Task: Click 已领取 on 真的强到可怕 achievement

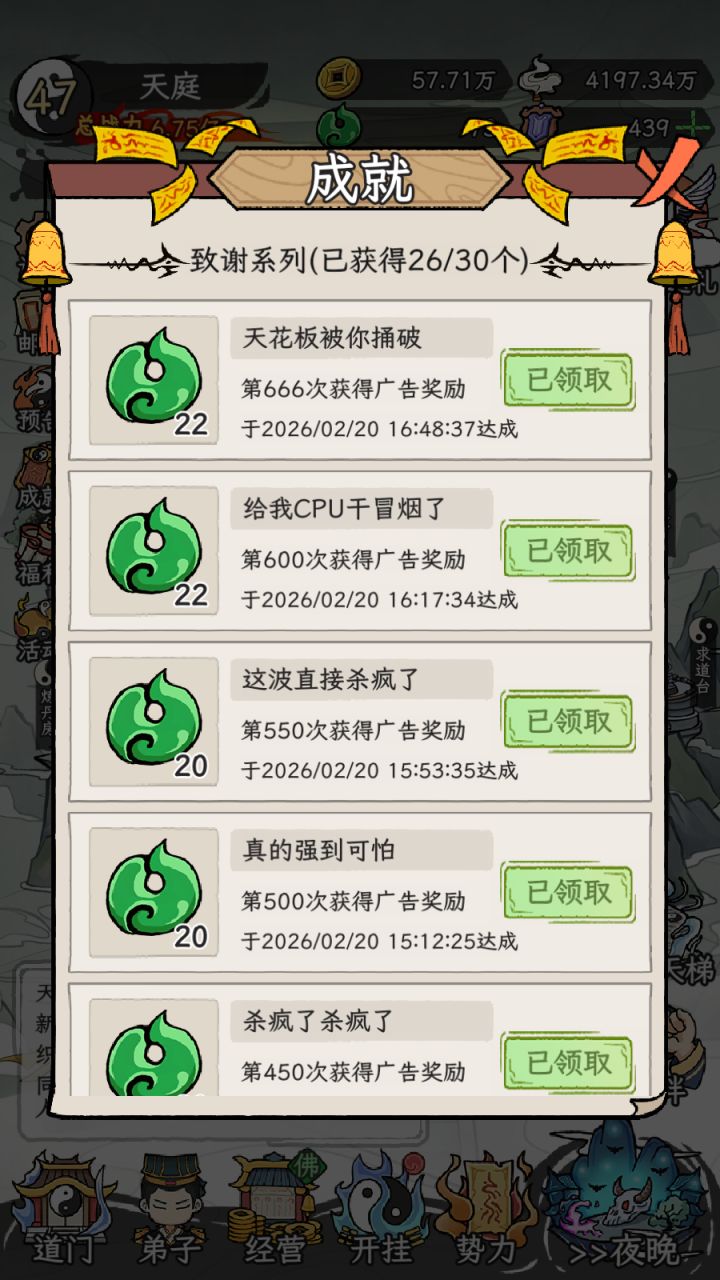Action: click(x=567, y=894)
